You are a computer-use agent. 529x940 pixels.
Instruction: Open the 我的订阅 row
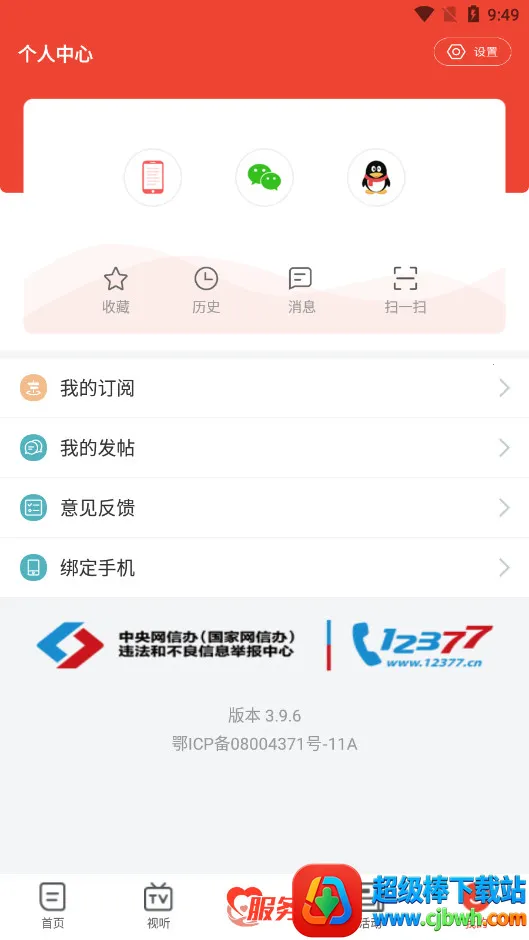click(x=264, y=388)
